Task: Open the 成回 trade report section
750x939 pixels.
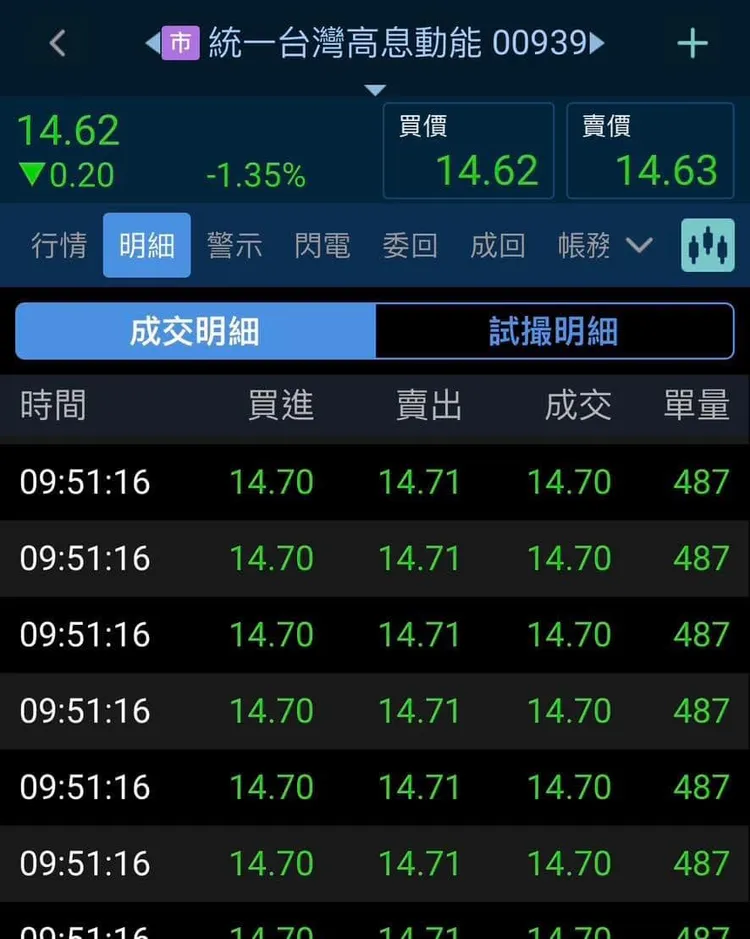Action: click(x=497, y=245)
